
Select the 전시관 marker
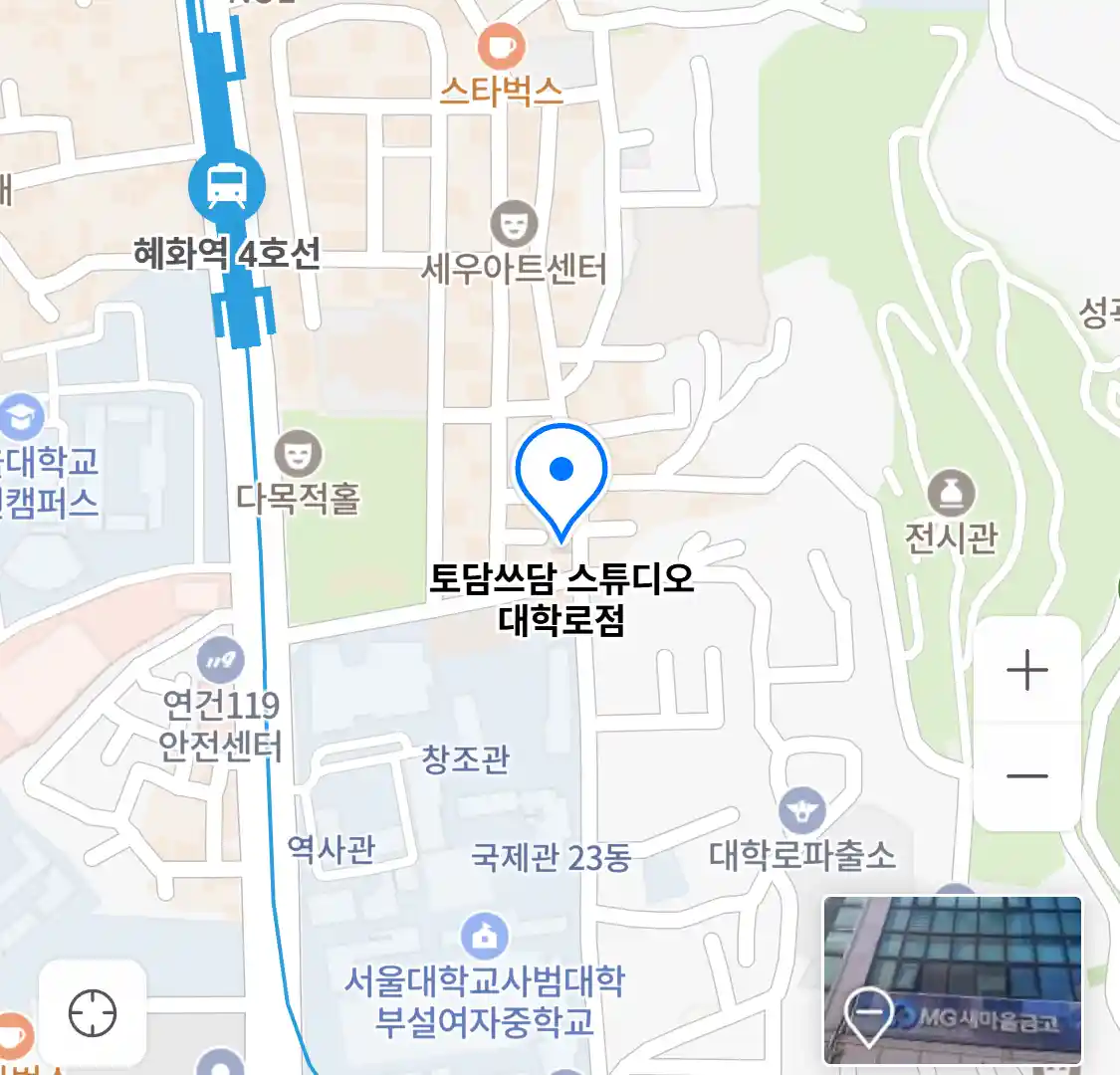(951, 494)
